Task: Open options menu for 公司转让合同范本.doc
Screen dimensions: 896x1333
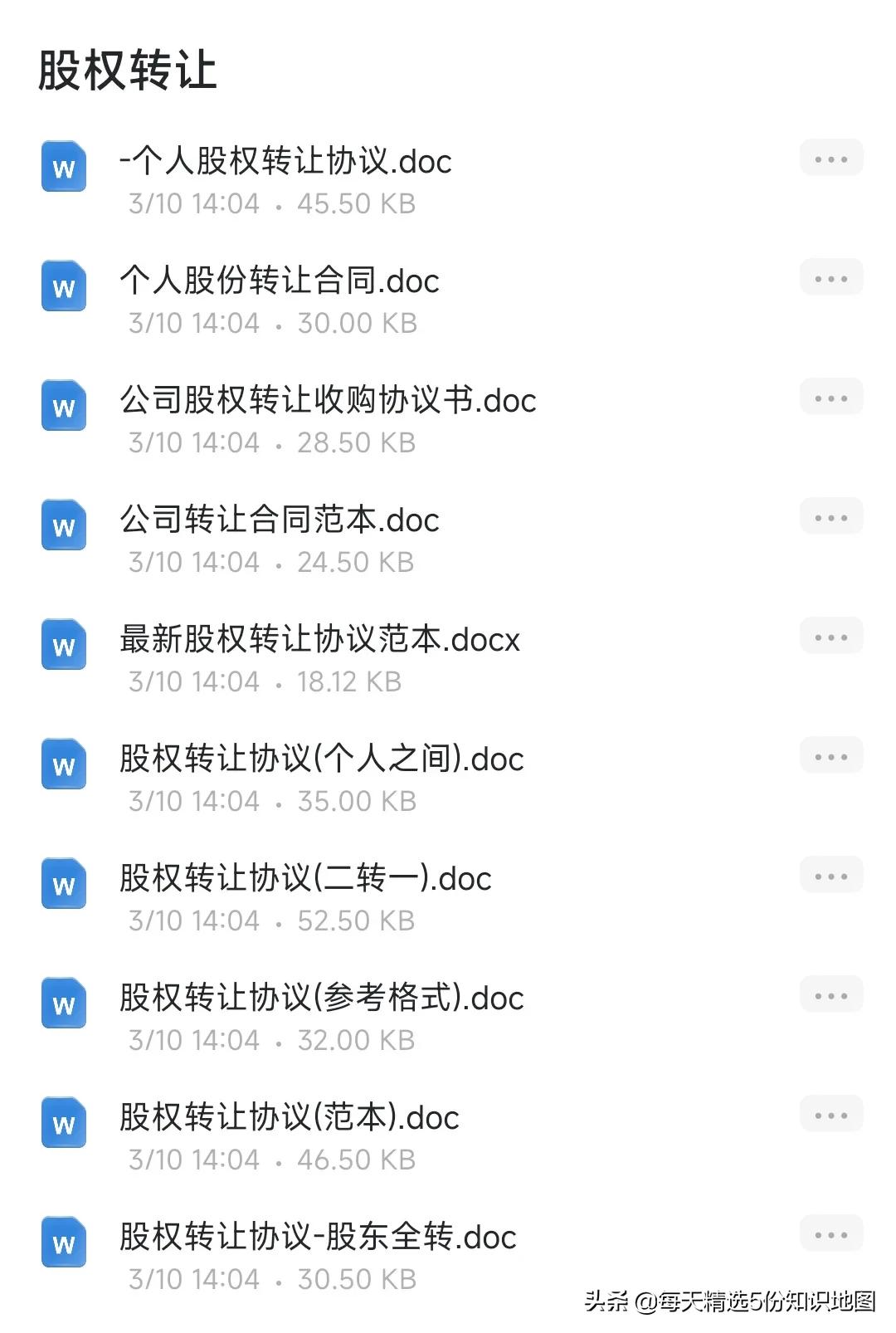Action: 831,516
